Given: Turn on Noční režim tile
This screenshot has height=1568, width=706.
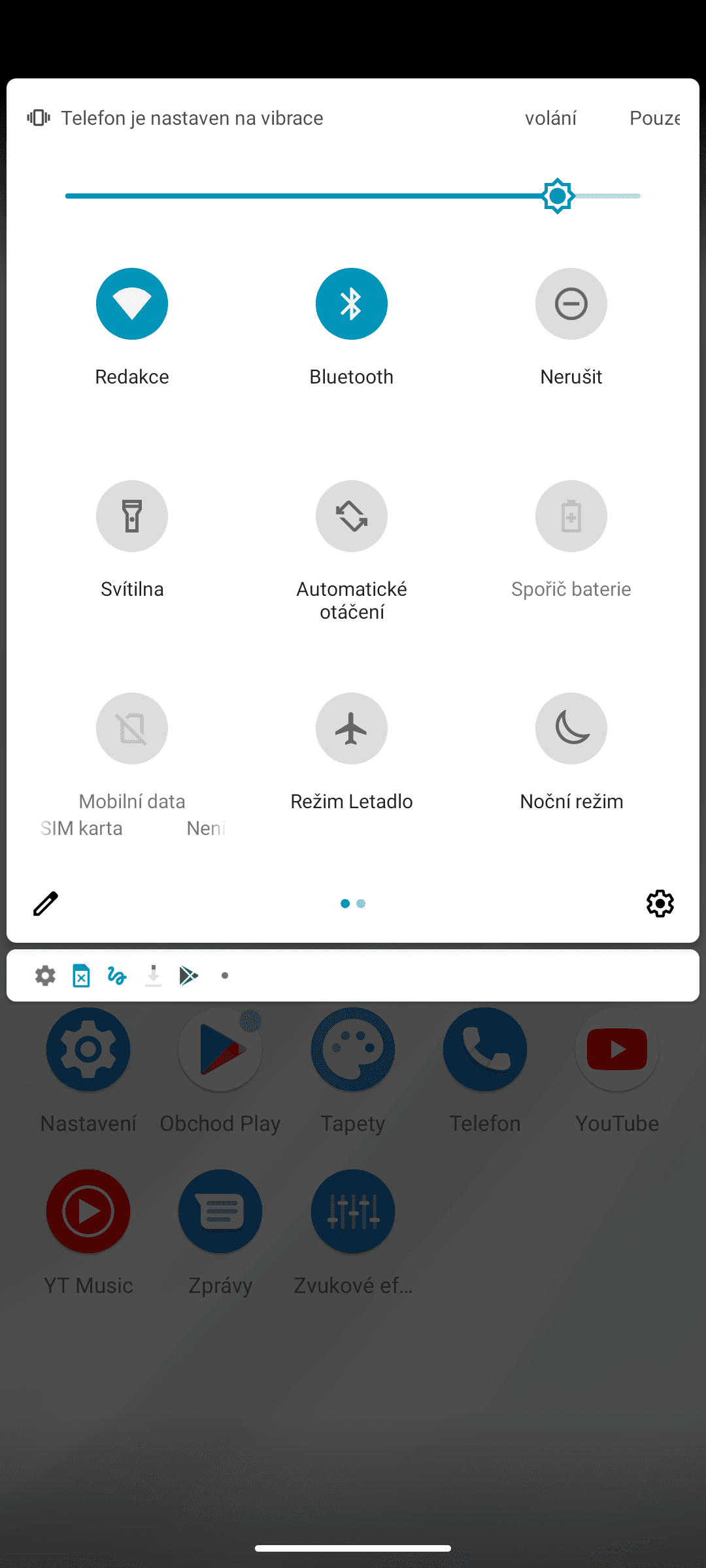Looking at the screenshot, I should [x=571, y=728].
